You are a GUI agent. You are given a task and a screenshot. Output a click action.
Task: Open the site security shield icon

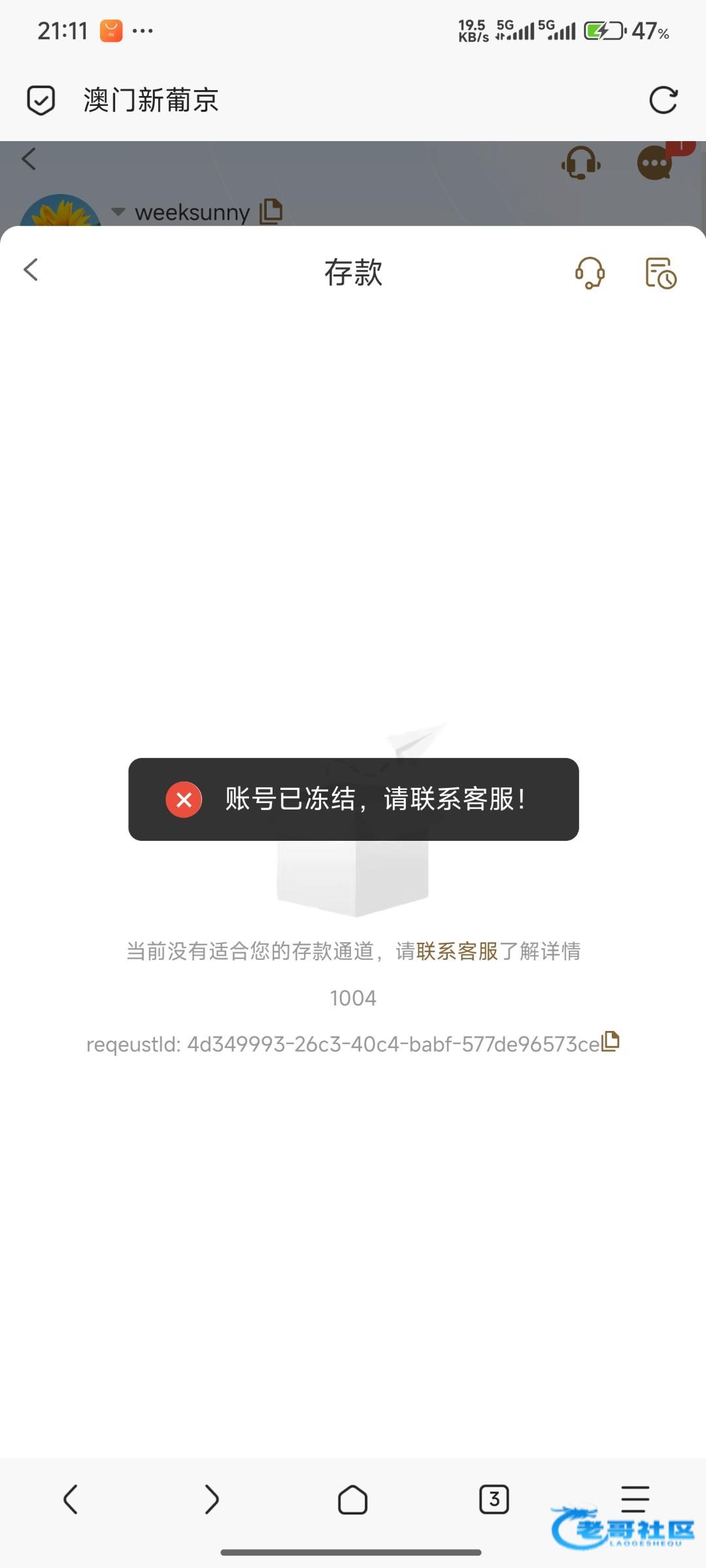click(41, 100)
